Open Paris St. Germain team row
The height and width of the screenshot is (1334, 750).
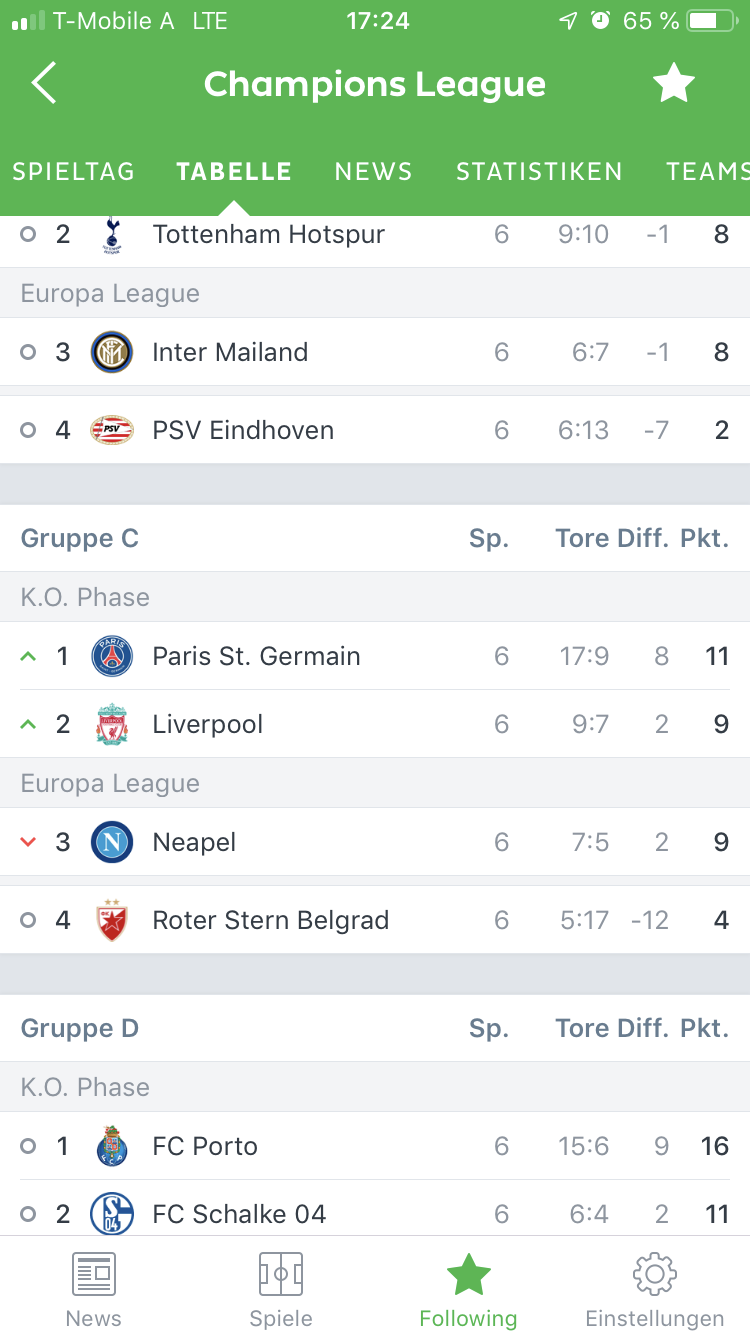[x=375, y=656]
